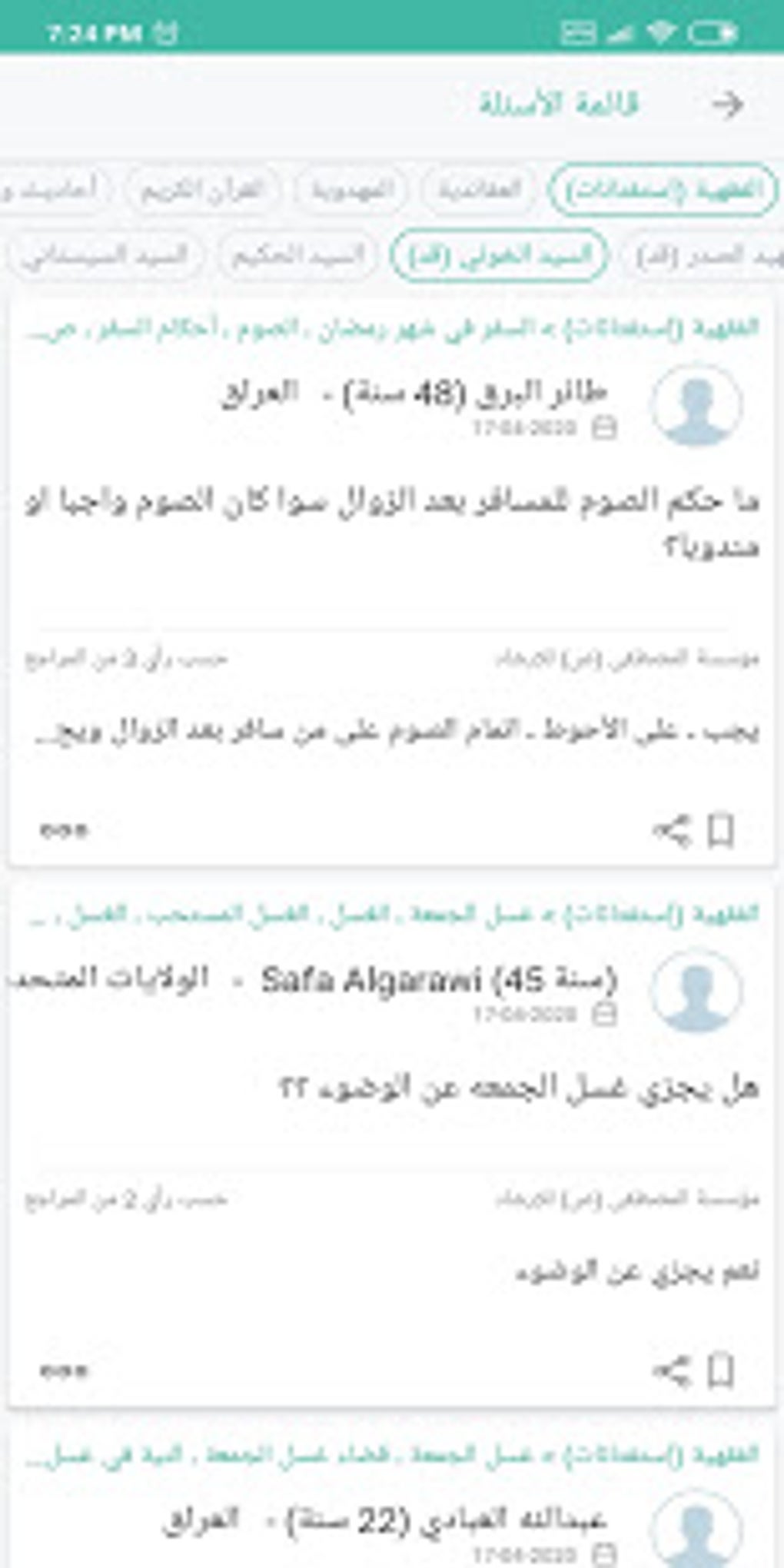Share Safa Algarawi's question
This screenshot has height=1568, width=784.
coord(671,1370)
